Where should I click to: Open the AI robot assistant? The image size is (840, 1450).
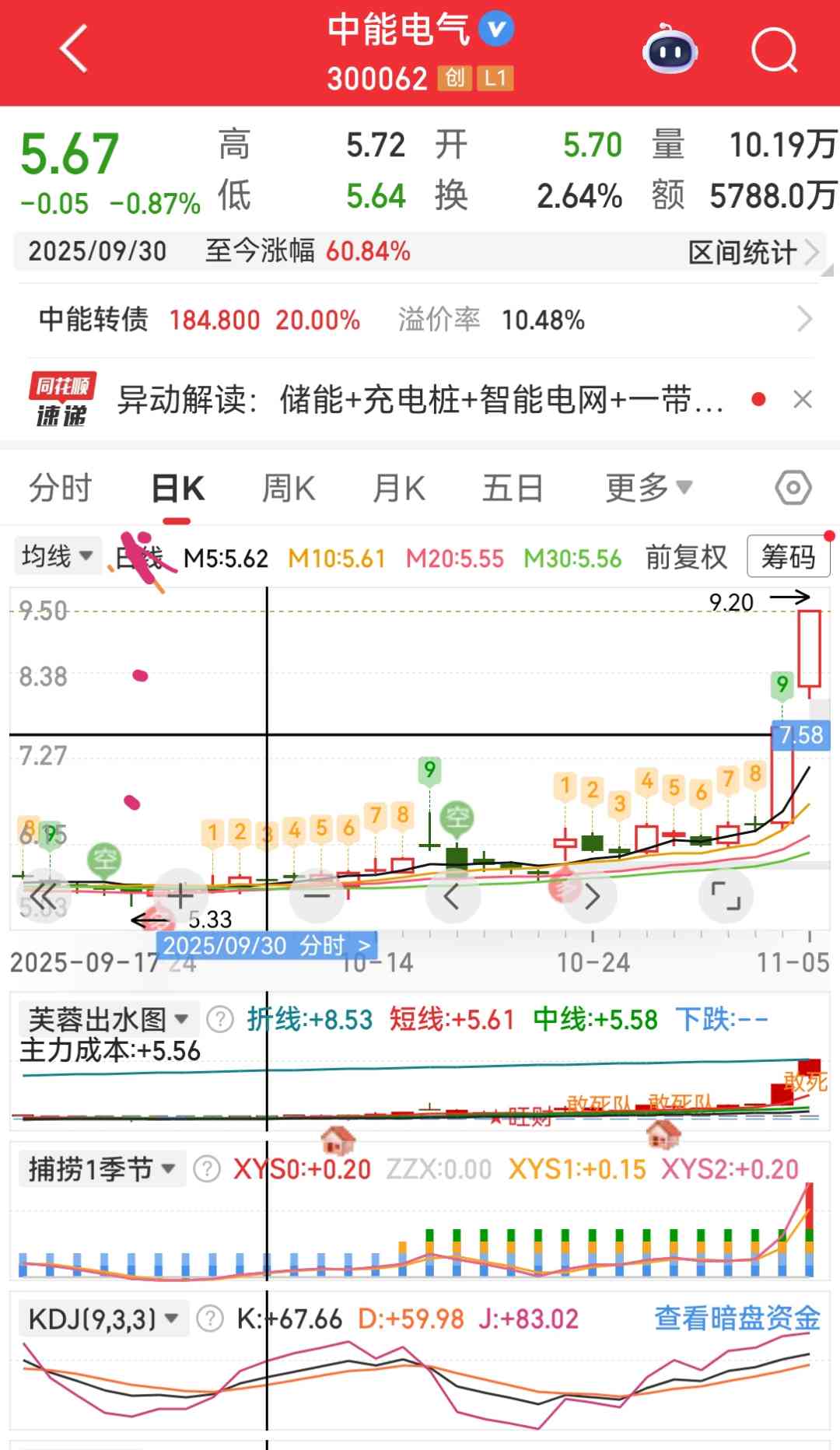[669, 50]
